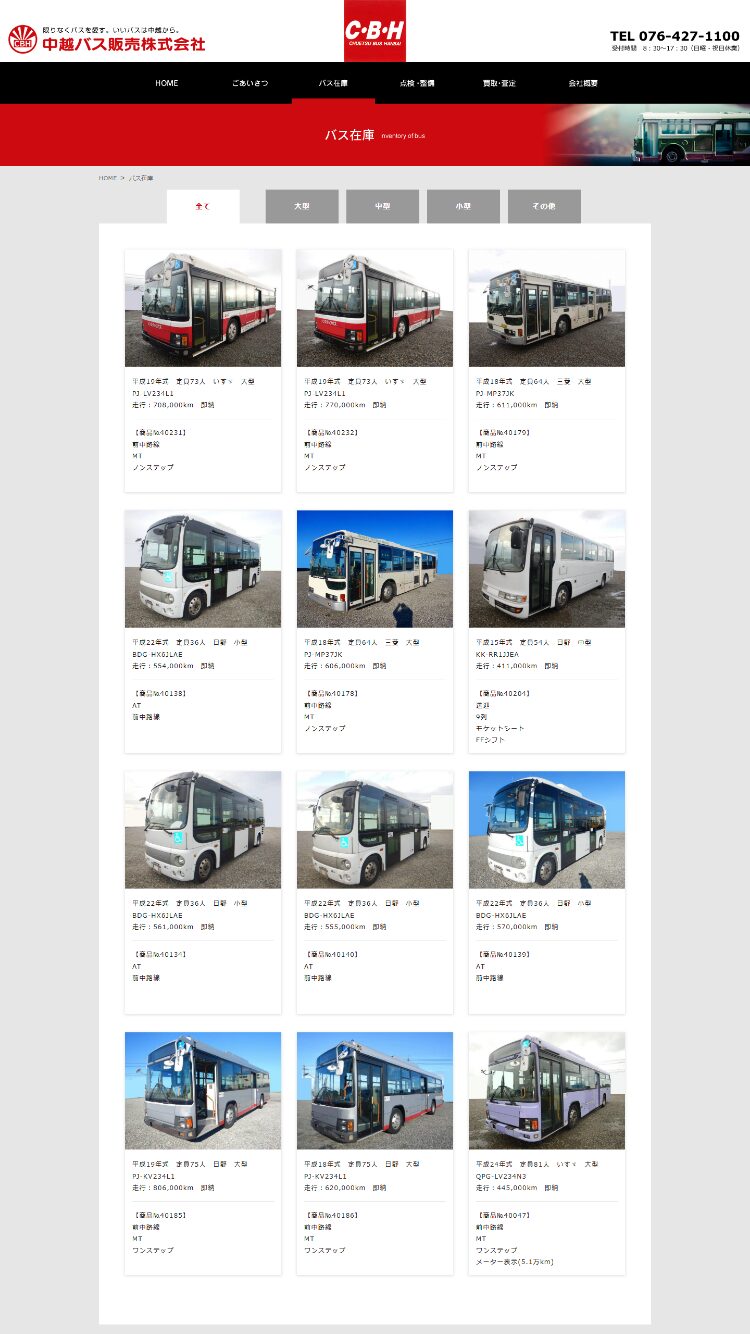Screen dimensions: 750x1334
Task: Open bus listing No.40138
Action: click(x=203, y=631)
